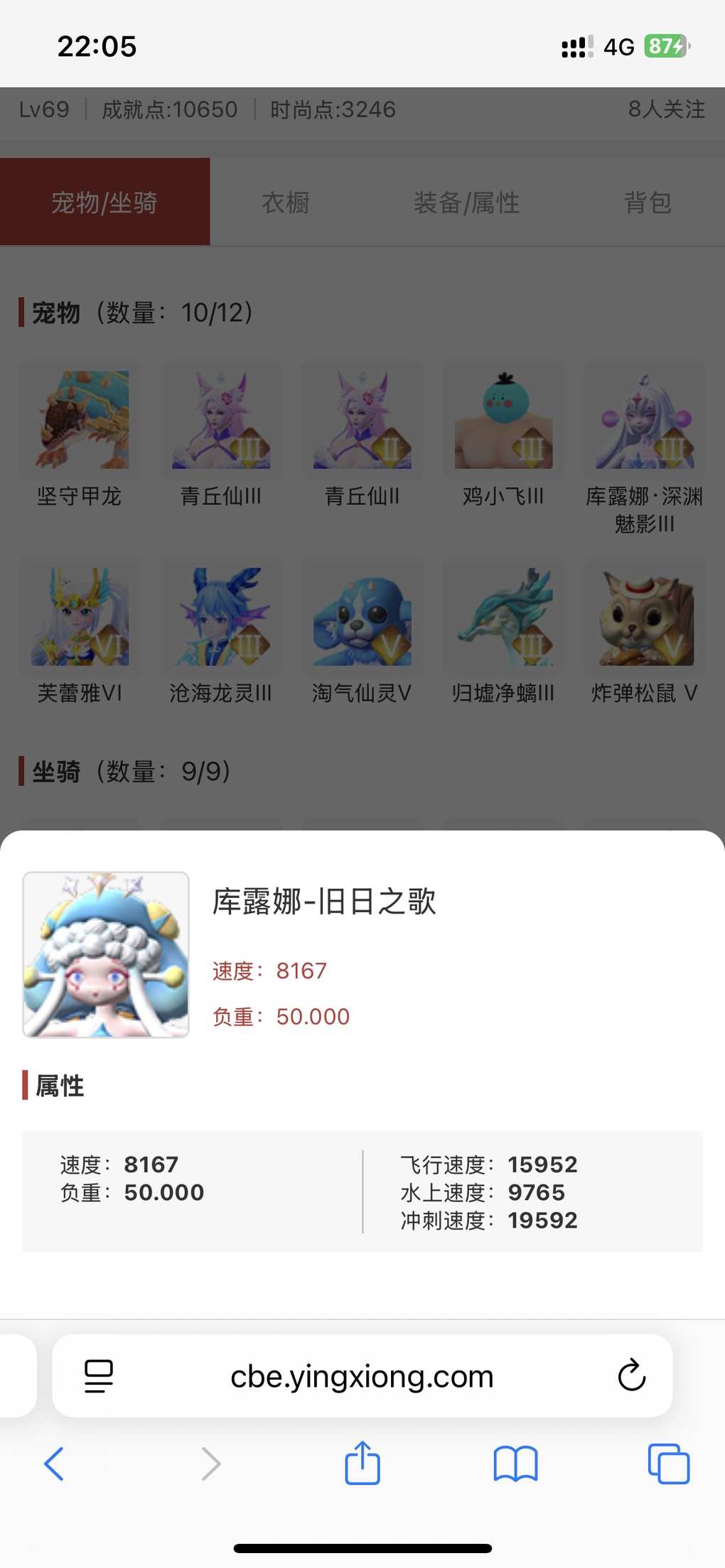Tap the cbe.yingxiong.com address bar
Viewport: 725px width, 1568px height.
pos(362,1377)
